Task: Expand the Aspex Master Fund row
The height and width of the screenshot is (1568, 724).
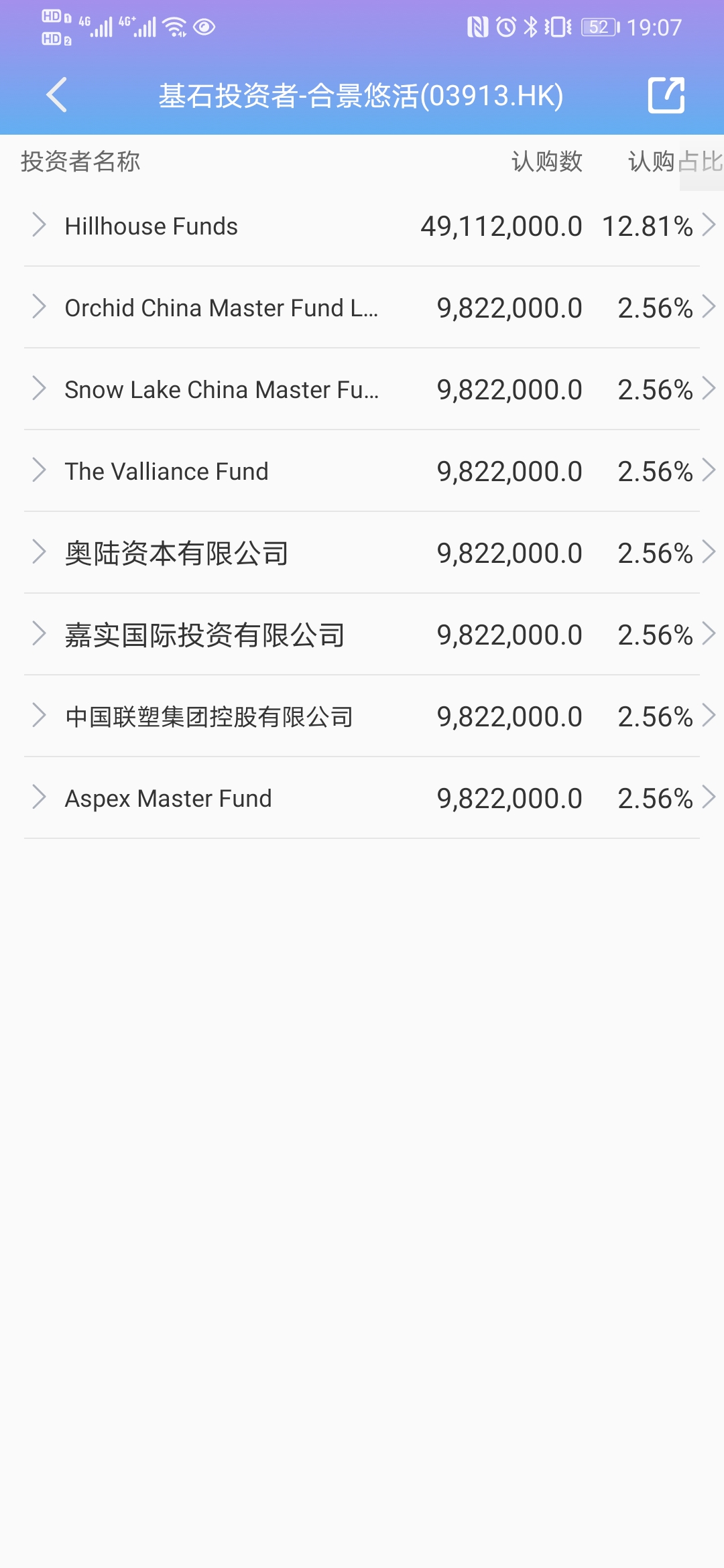Action: (x=39, y=797)
